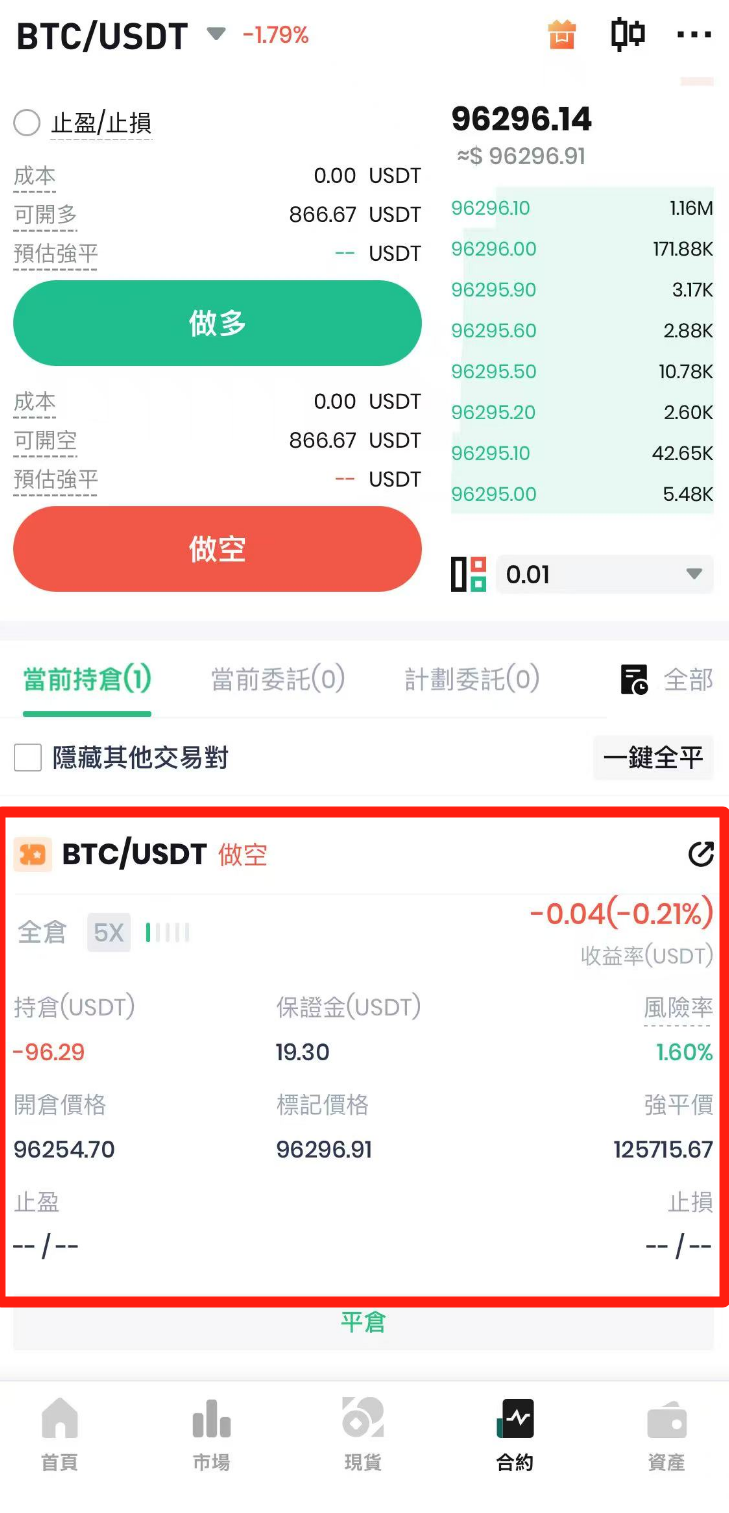The image size is (729, 1513).
Task: Open the 現貨 tab
Action: (x=363, y=1435)
